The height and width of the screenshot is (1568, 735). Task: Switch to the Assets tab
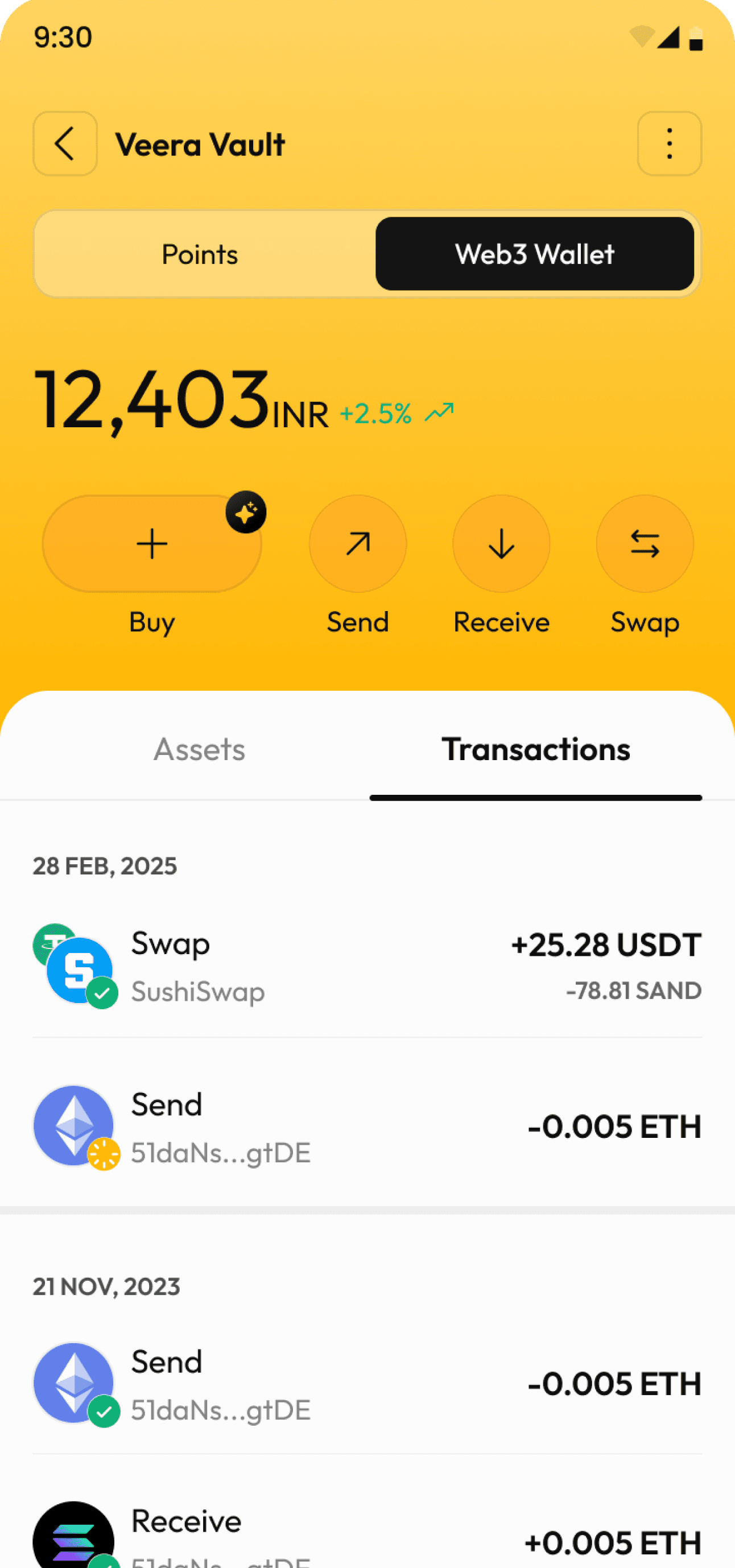(200, 749)
